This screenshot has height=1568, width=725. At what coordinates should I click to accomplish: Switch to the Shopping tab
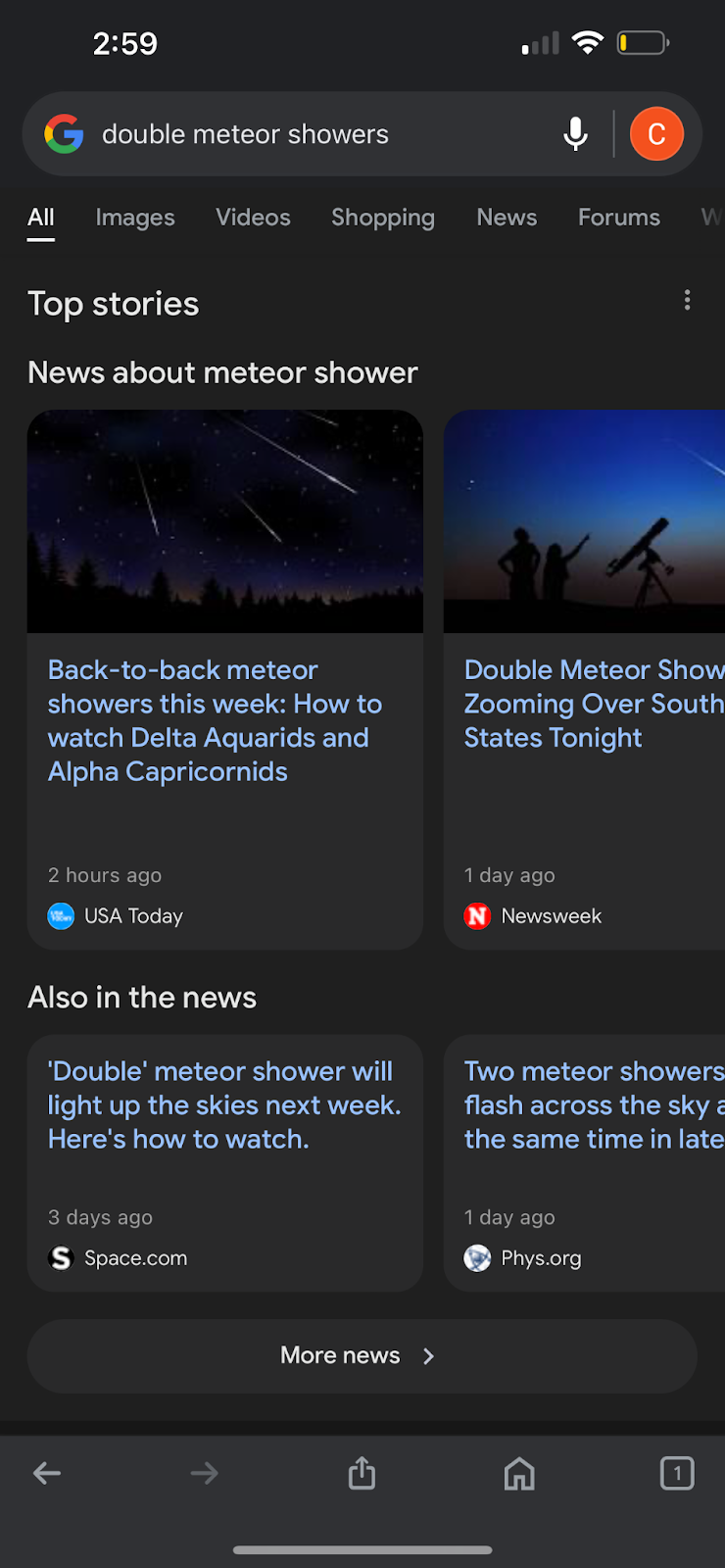click(x=383, y=218)
